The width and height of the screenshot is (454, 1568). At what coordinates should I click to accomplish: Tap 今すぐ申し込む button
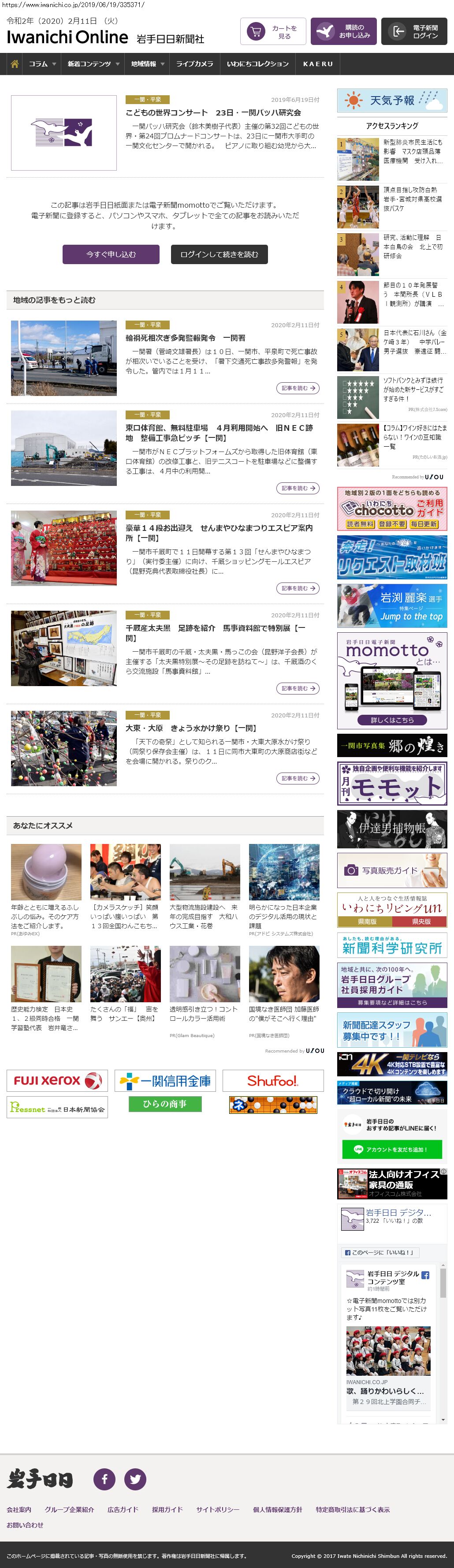111,254
